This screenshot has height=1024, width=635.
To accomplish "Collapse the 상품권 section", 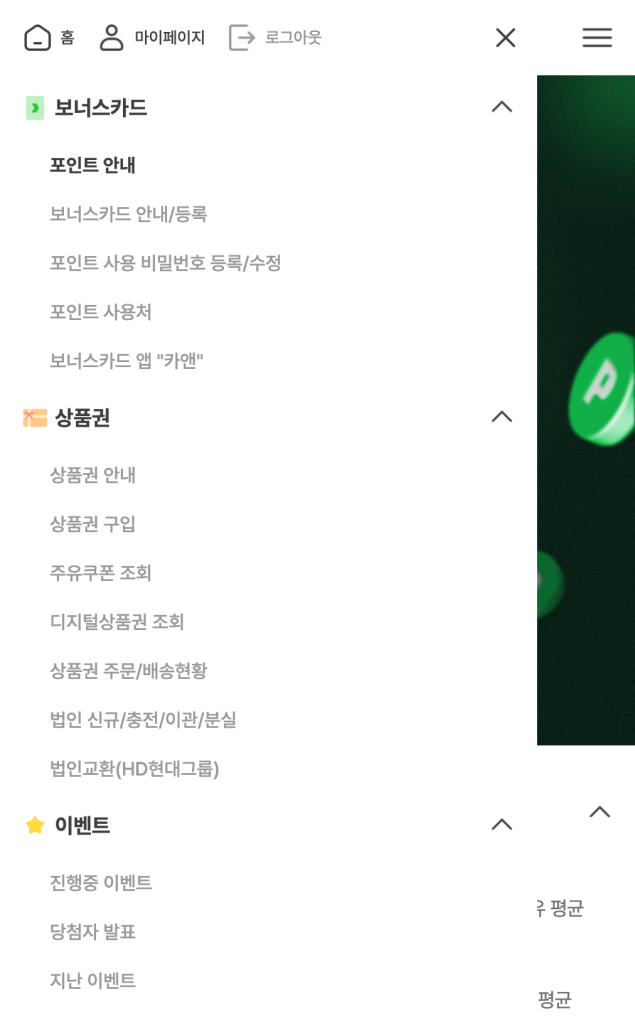I will coord(501,417).
